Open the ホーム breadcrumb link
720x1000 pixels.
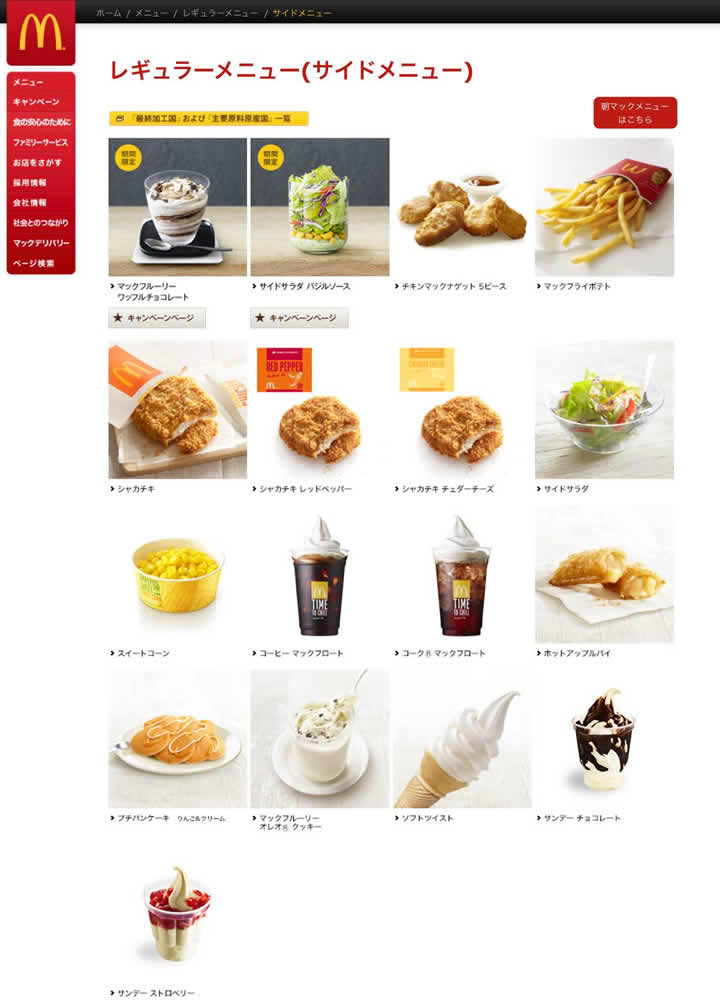coord(108,13)
